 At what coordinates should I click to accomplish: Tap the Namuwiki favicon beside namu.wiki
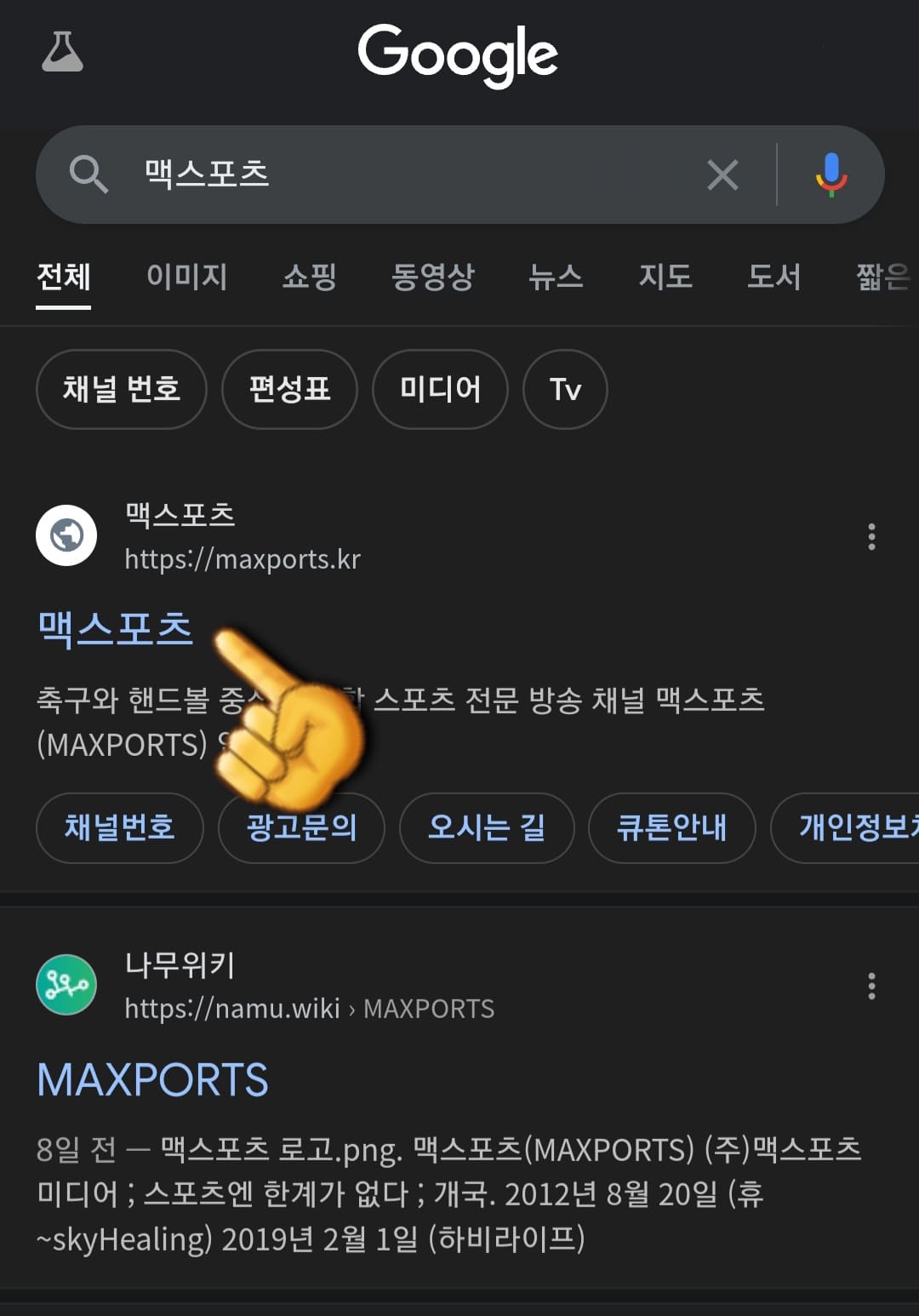pos(66,985)
